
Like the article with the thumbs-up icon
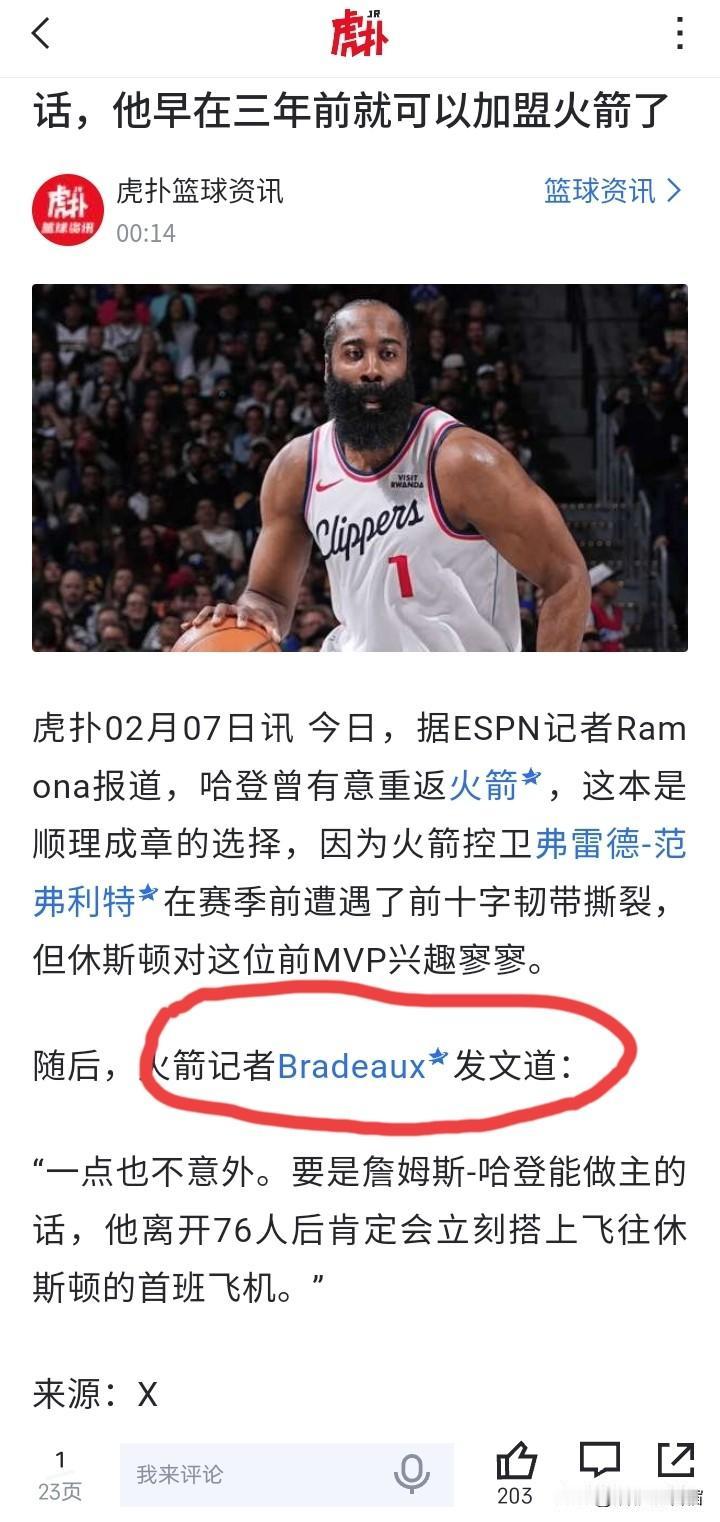[515, 1462]
